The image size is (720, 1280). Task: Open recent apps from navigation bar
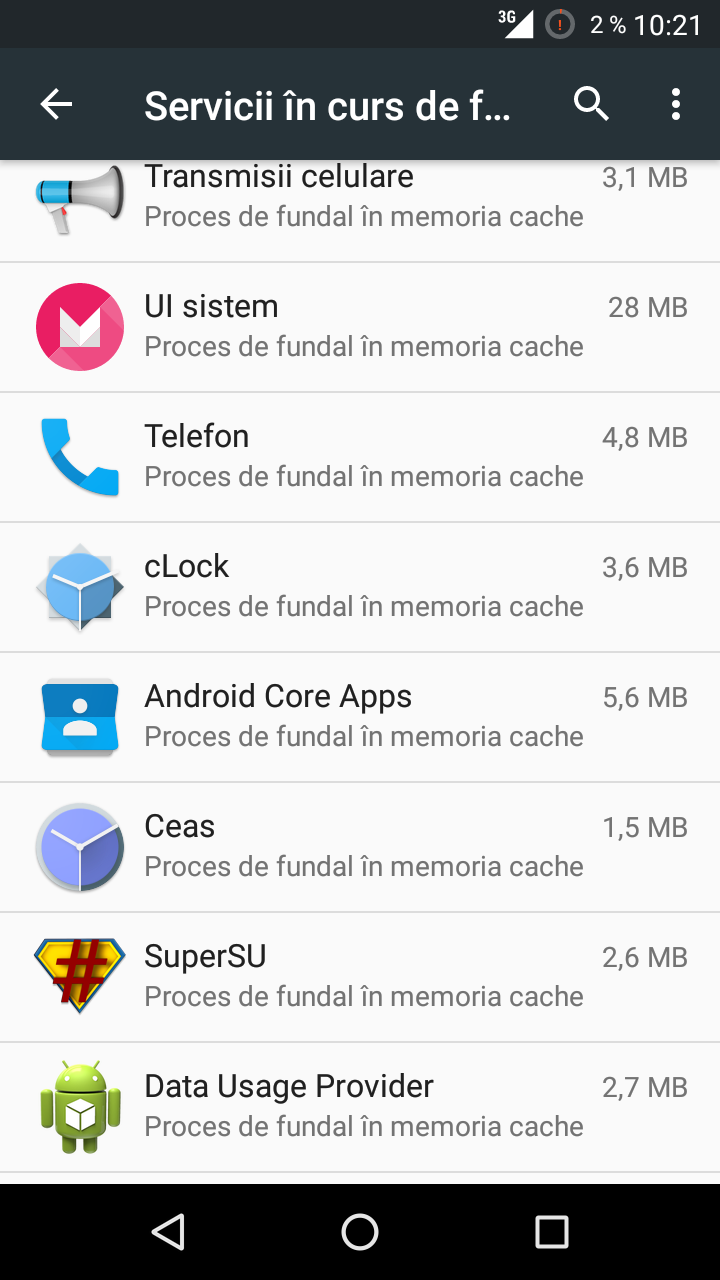[x=551, y=1232]
